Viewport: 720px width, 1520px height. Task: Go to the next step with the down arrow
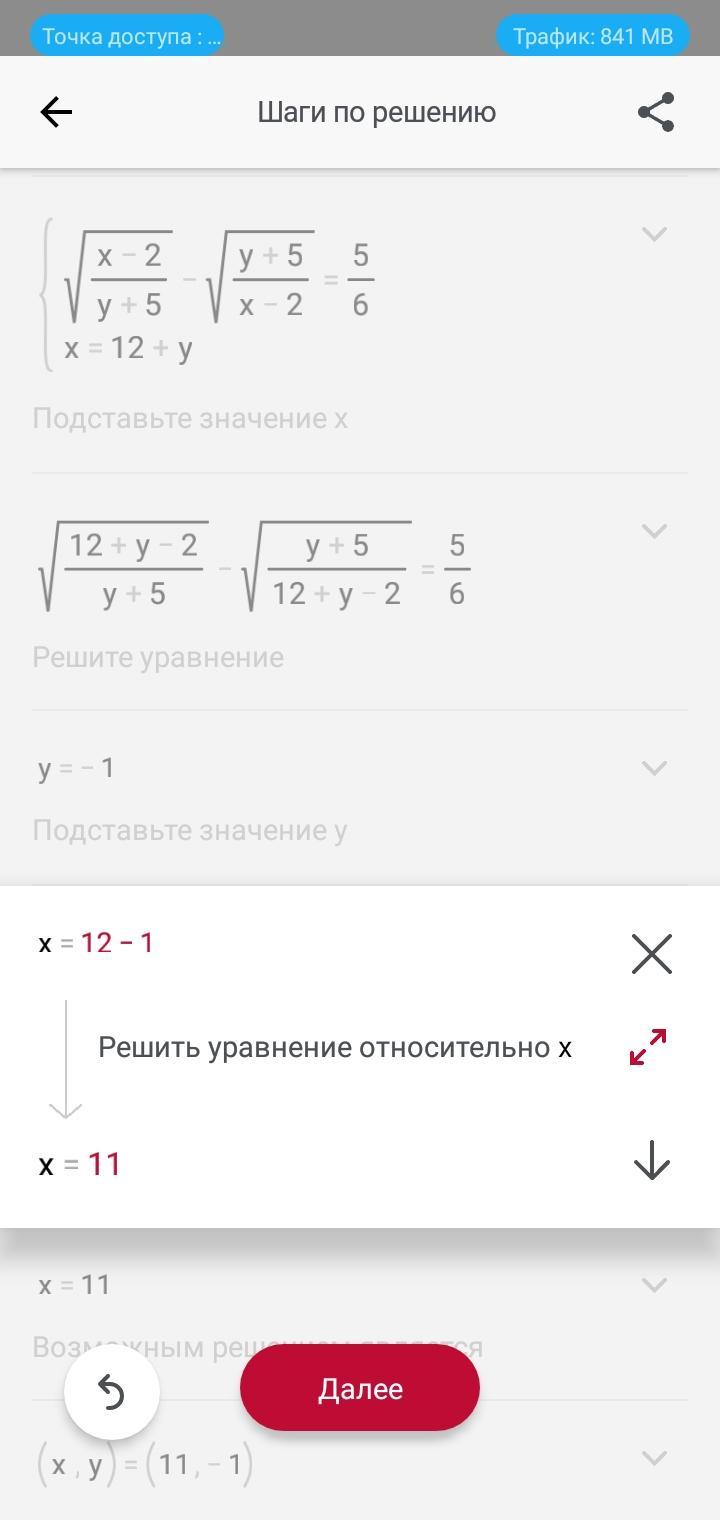click(651, 1160)
